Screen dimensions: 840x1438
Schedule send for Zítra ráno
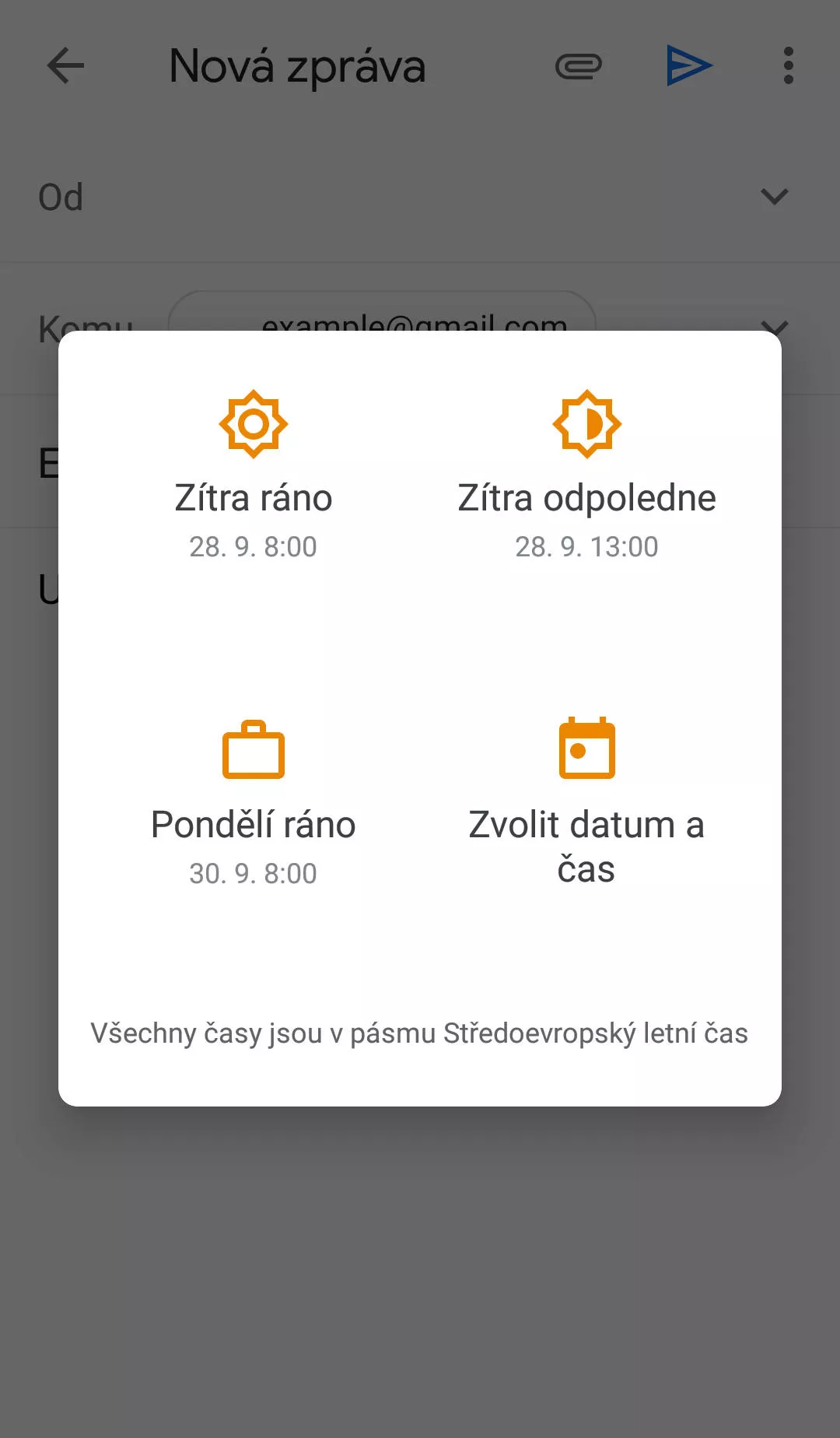click(254, 476)
